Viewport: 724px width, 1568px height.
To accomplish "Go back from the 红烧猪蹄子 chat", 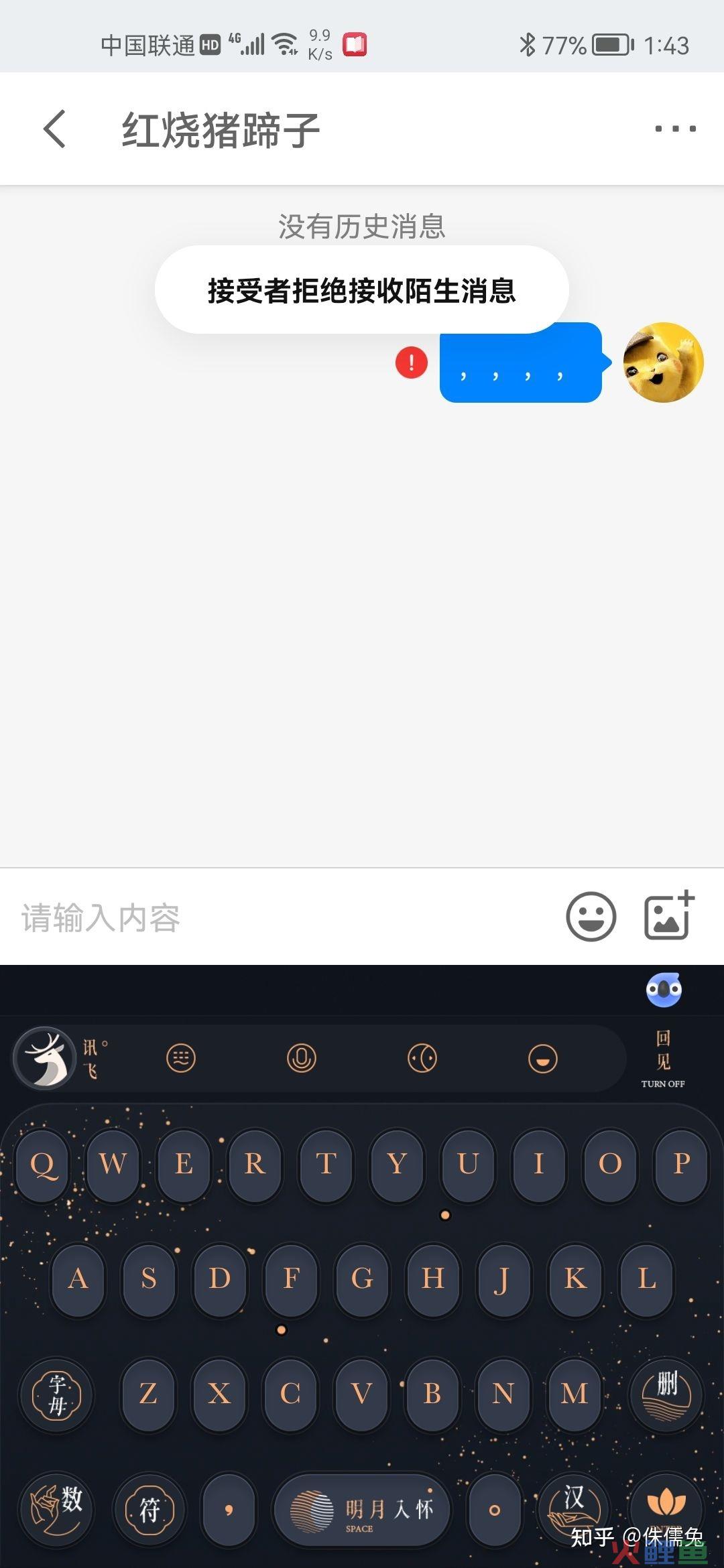I will 55,129.
